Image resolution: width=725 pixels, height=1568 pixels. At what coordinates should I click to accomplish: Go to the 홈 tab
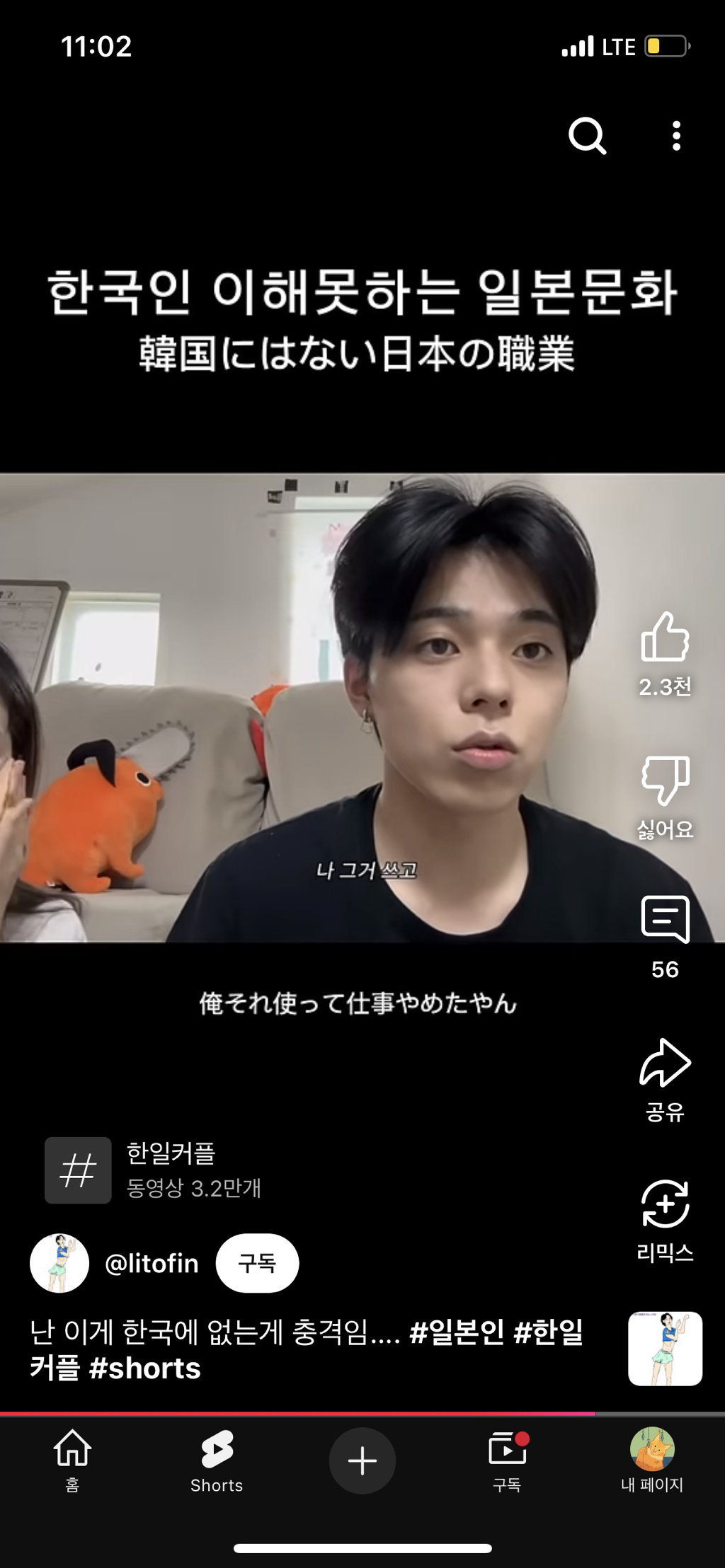point(72,1459)
